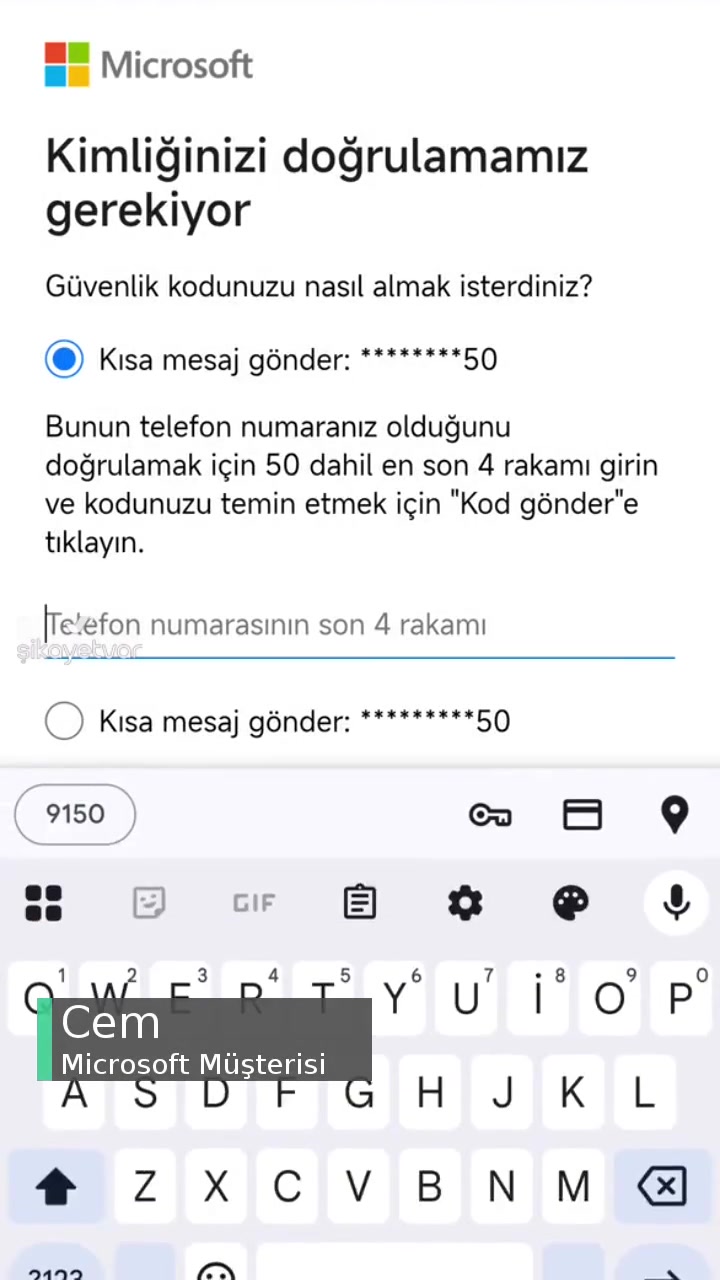
Task: Open the keyboard clipboard icon
Action: 359,902
